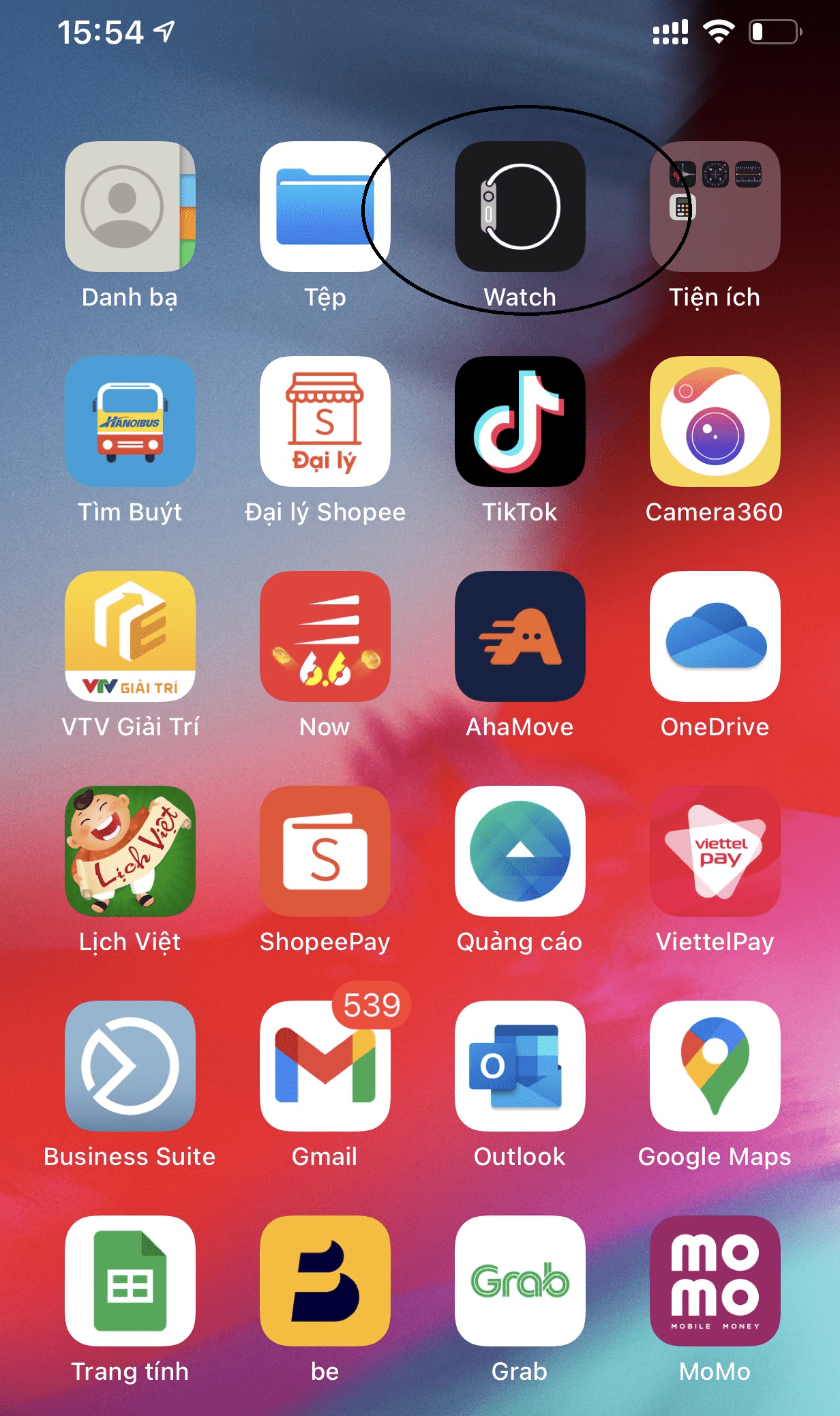Open the Quảng cáo app
Viewport: 840px width, 1416px height.
tap(520, 851)
